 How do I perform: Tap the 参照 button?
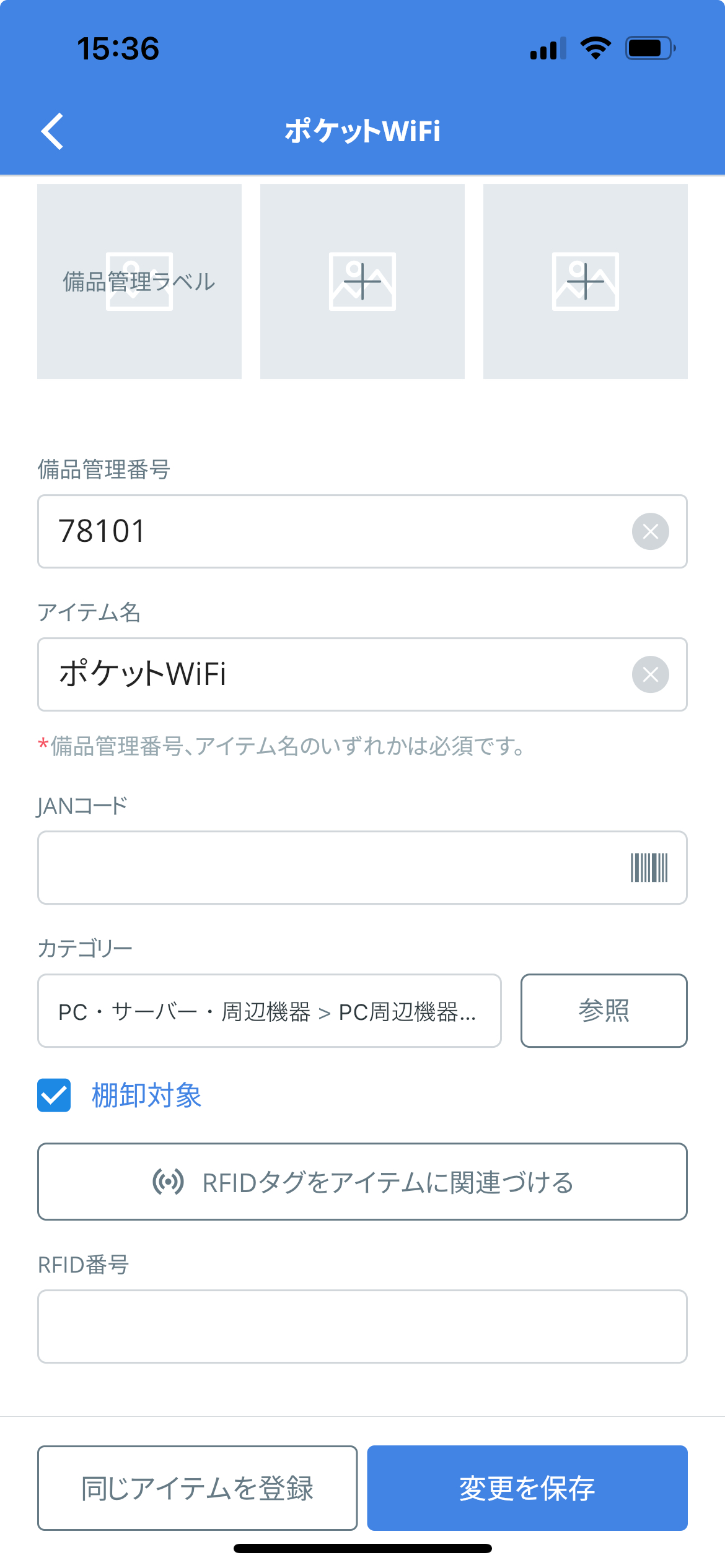click(x=604, y=1011)
